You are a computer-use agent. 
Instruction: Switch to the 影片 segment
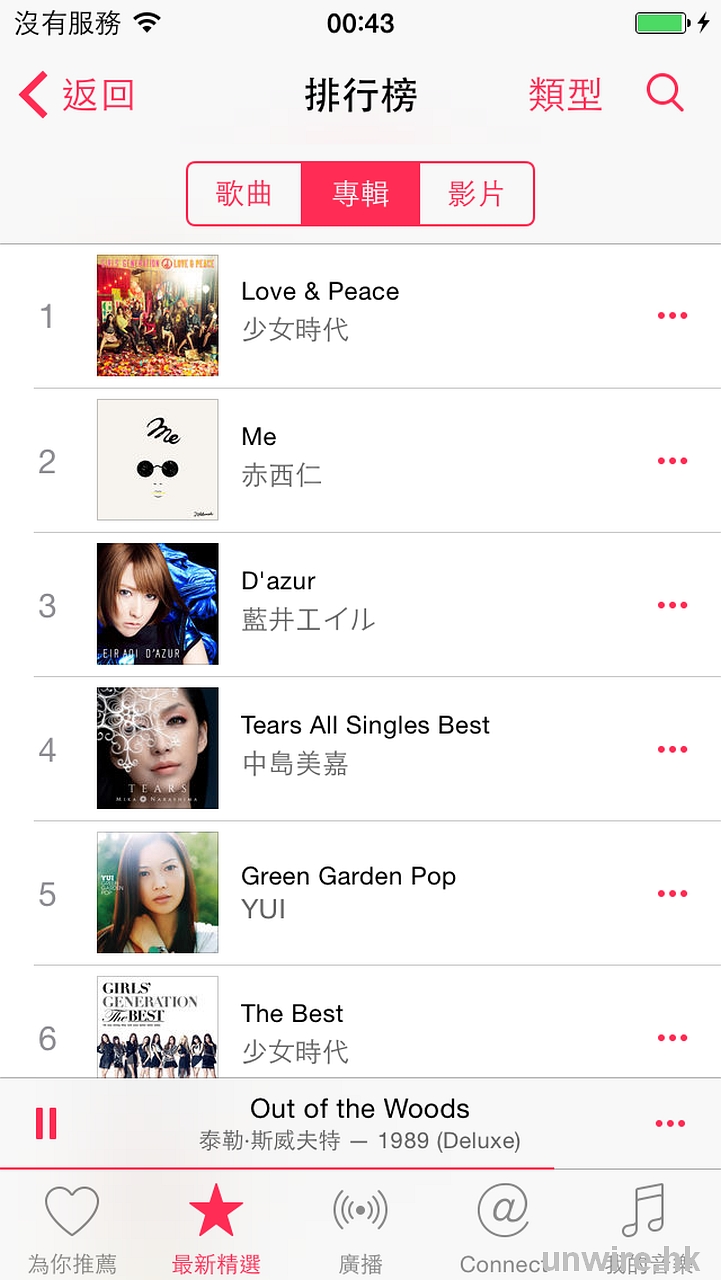click(x=476, y=194)
